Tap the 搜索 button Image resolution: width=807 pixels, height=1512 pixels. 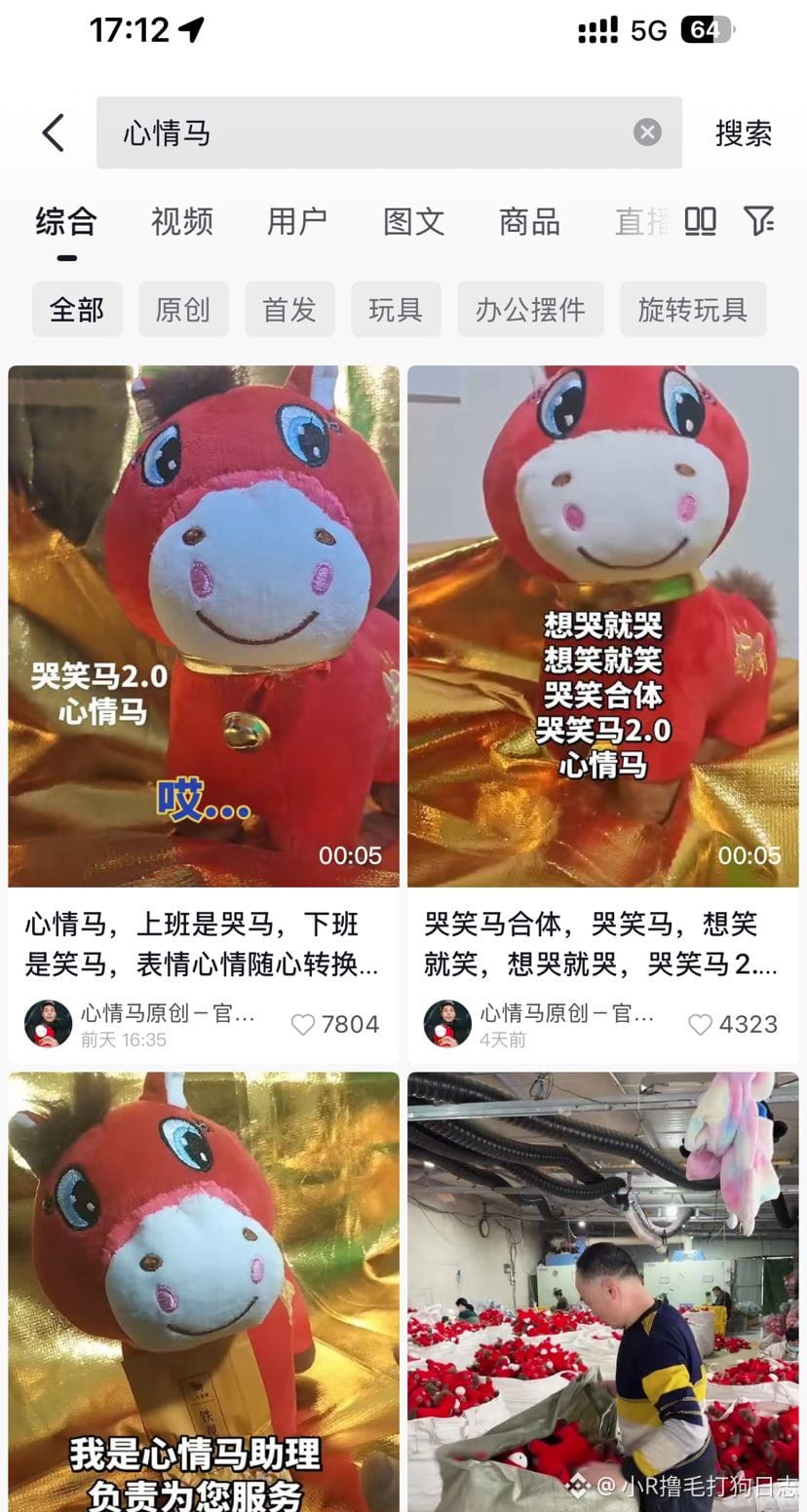743,133
